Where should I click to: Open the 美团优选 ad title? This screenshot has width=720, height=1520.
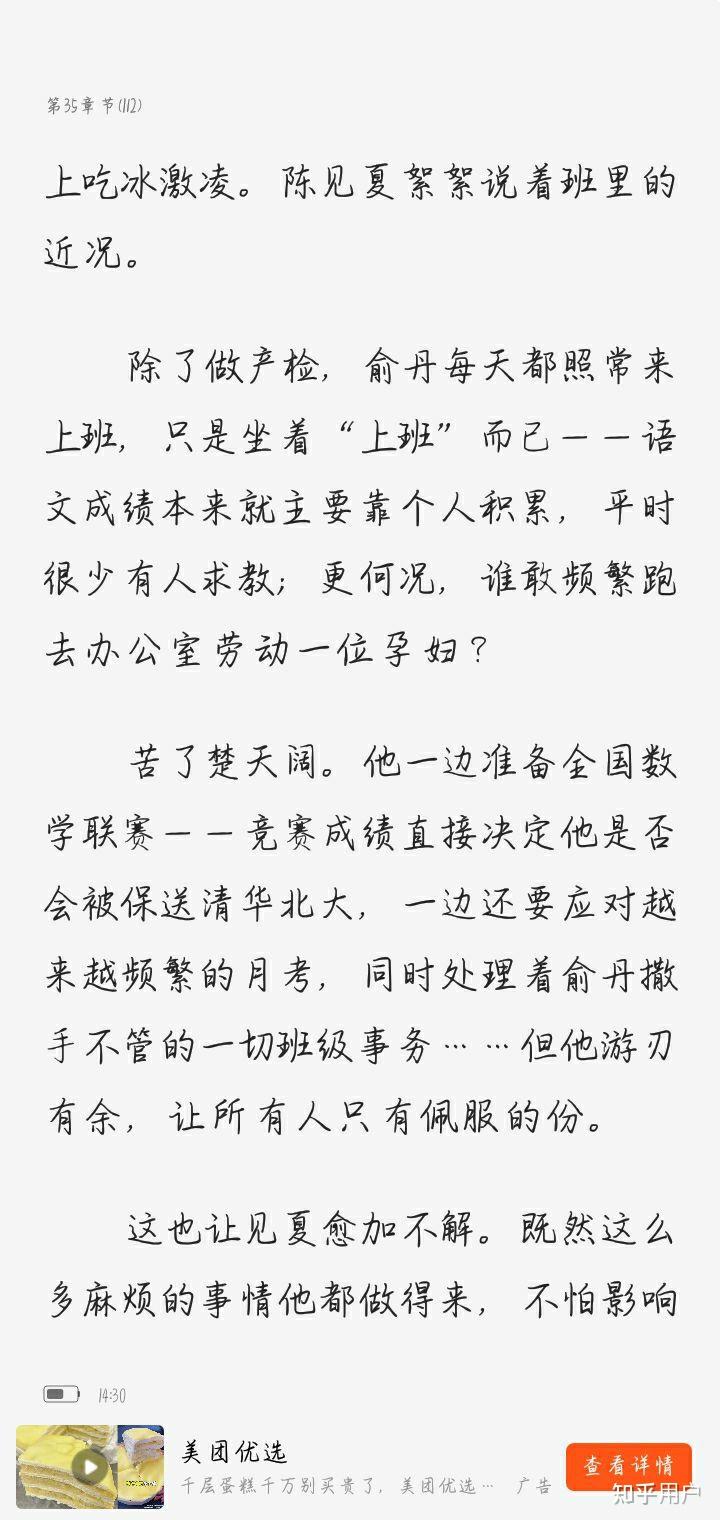pyautogui.click(x=234, y=1452)
